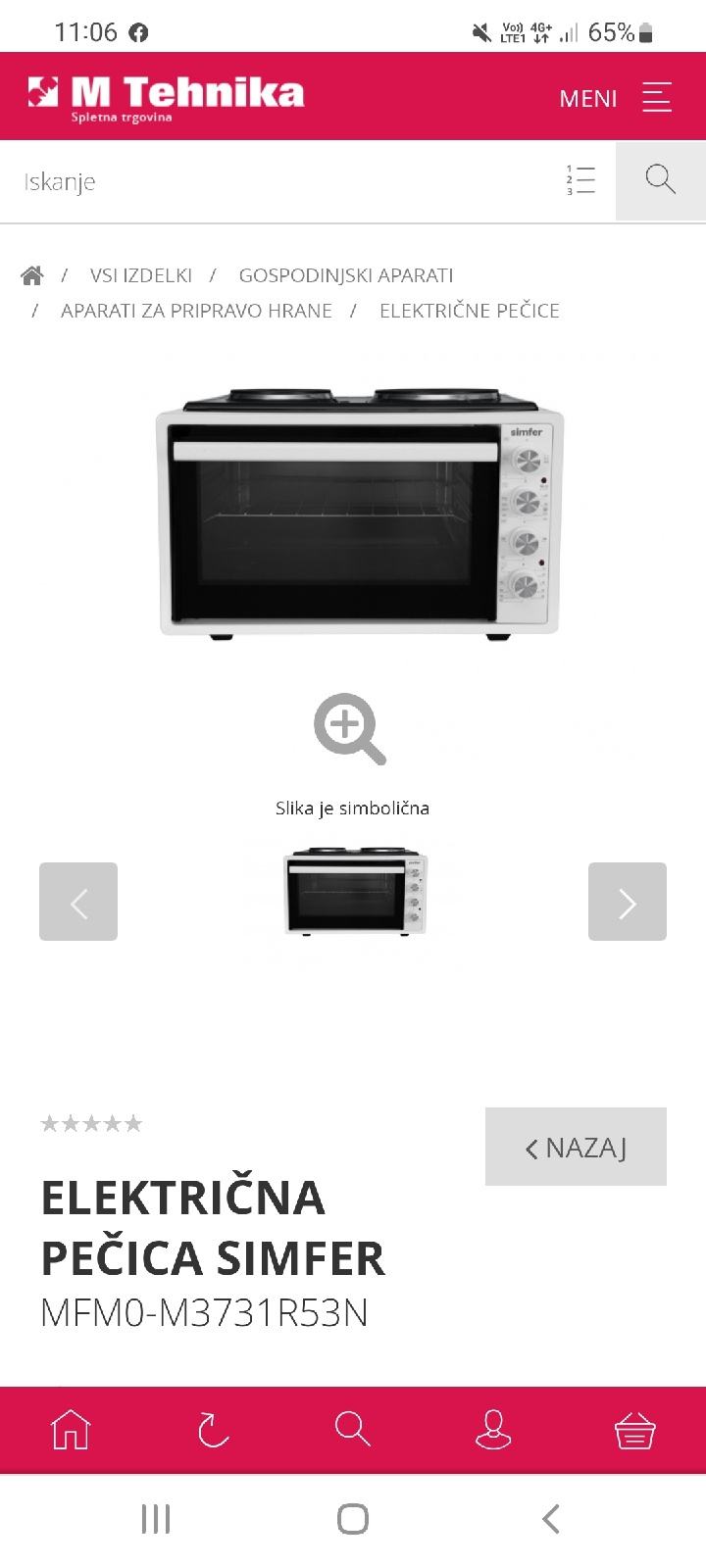Image resolution: width=706 pixels, height=1568 pixels.
Task: Show the previous product image
Action: 78,902
